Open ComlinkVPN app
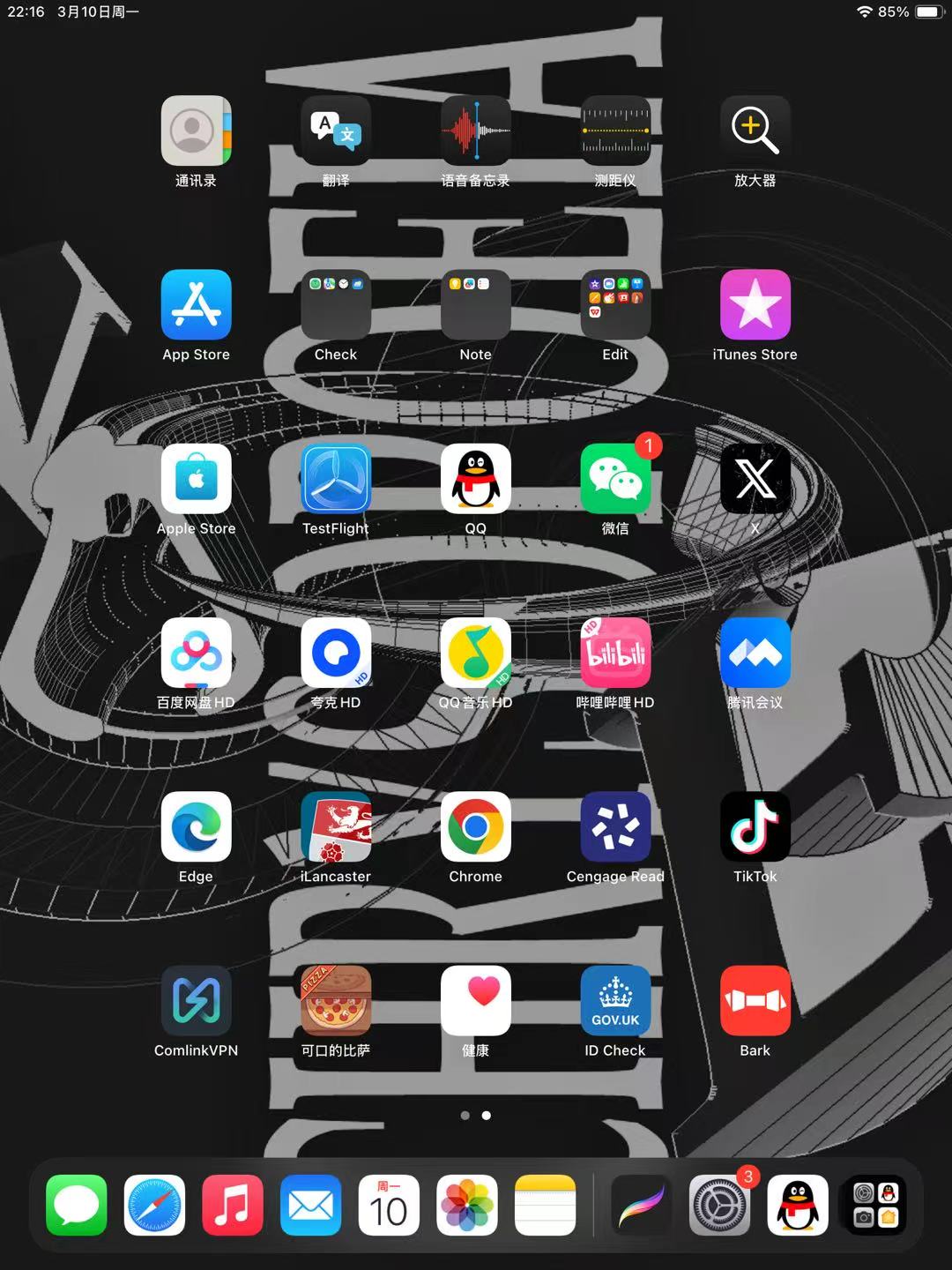952x1270 pixels. pyautogui.click(x=196, y=1000)
